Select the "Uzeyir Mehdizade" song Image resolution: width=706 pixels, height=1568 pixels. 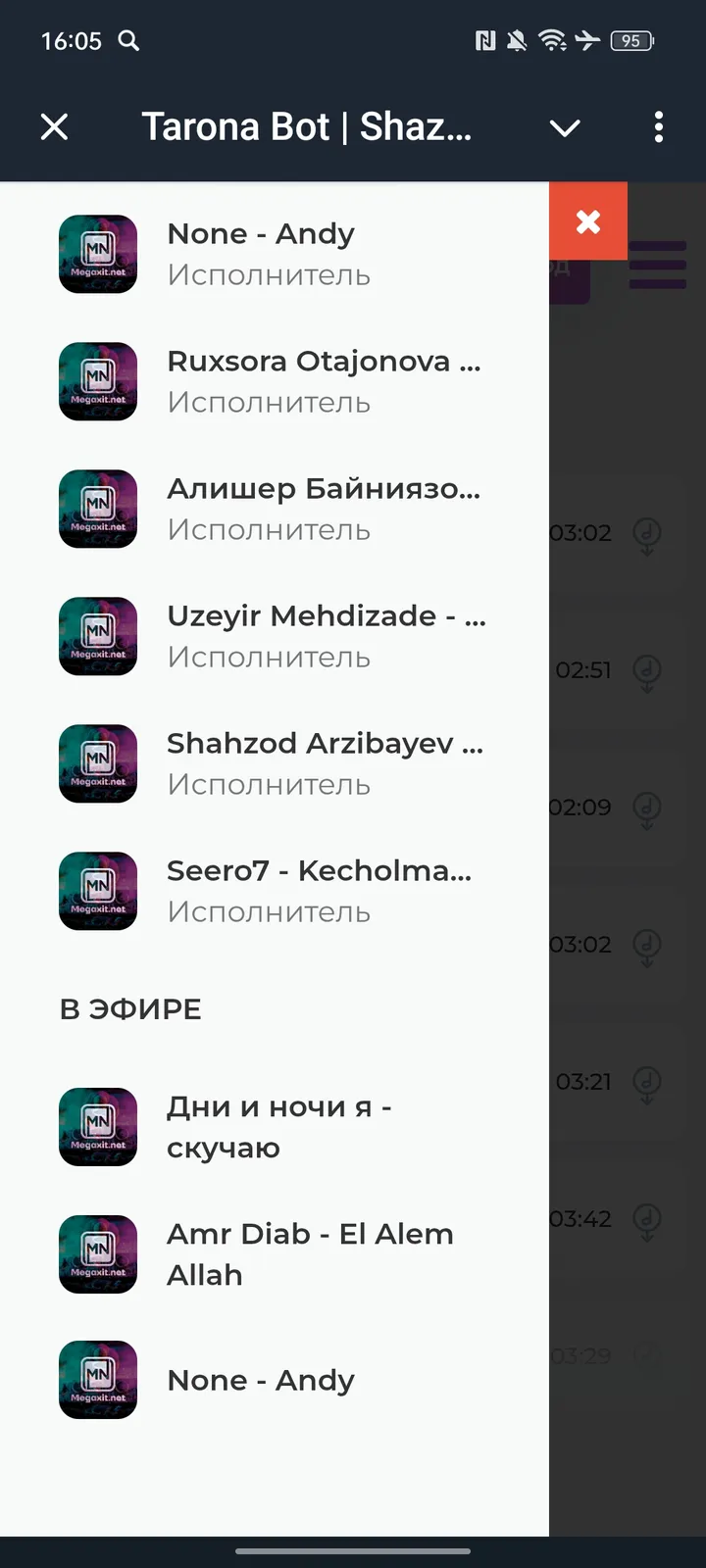coord(294,636)
